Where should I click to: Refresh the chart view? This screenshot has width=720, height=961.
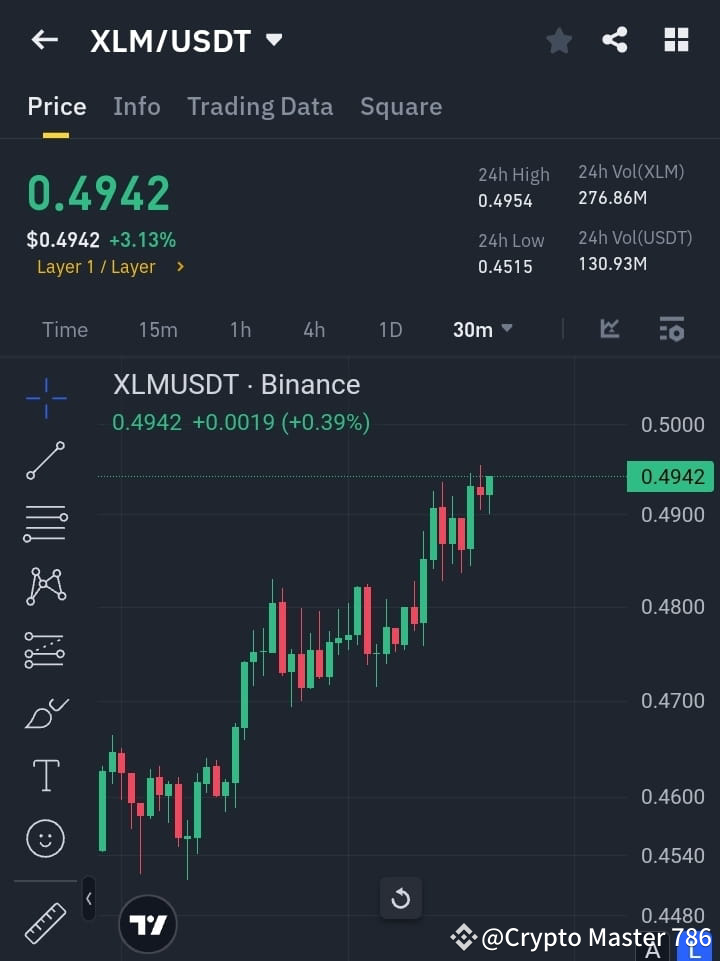pyautogui.click(x=401, y=898)
